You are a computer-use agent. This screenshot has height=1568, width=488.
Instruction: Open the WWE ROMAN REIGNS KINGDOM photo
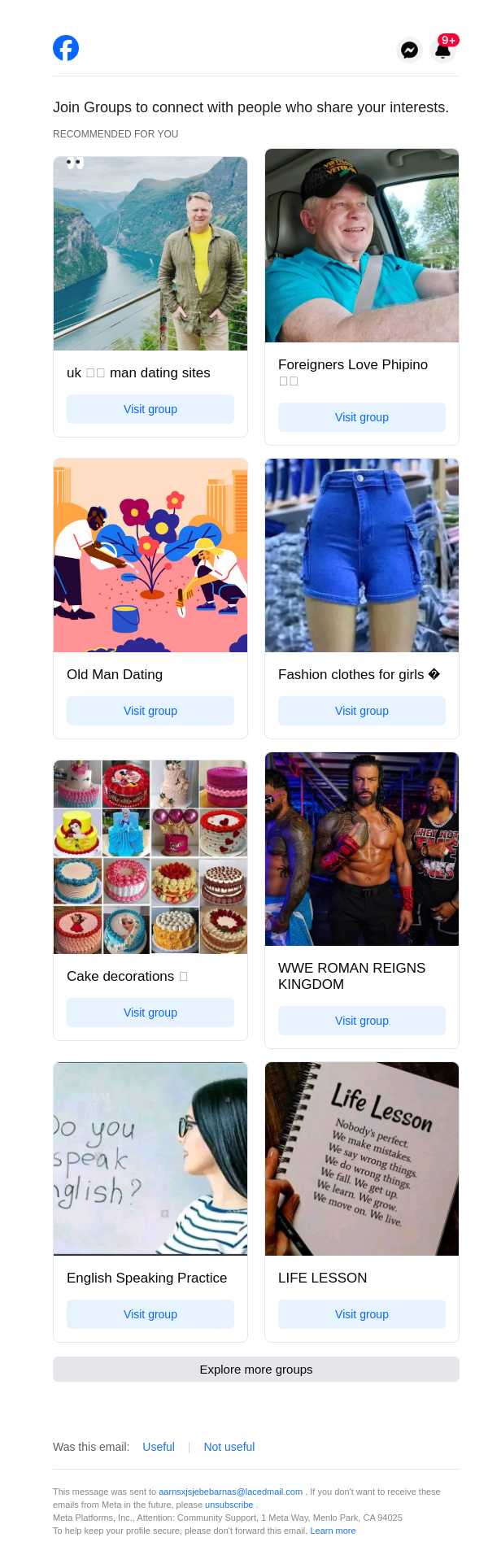362,849
